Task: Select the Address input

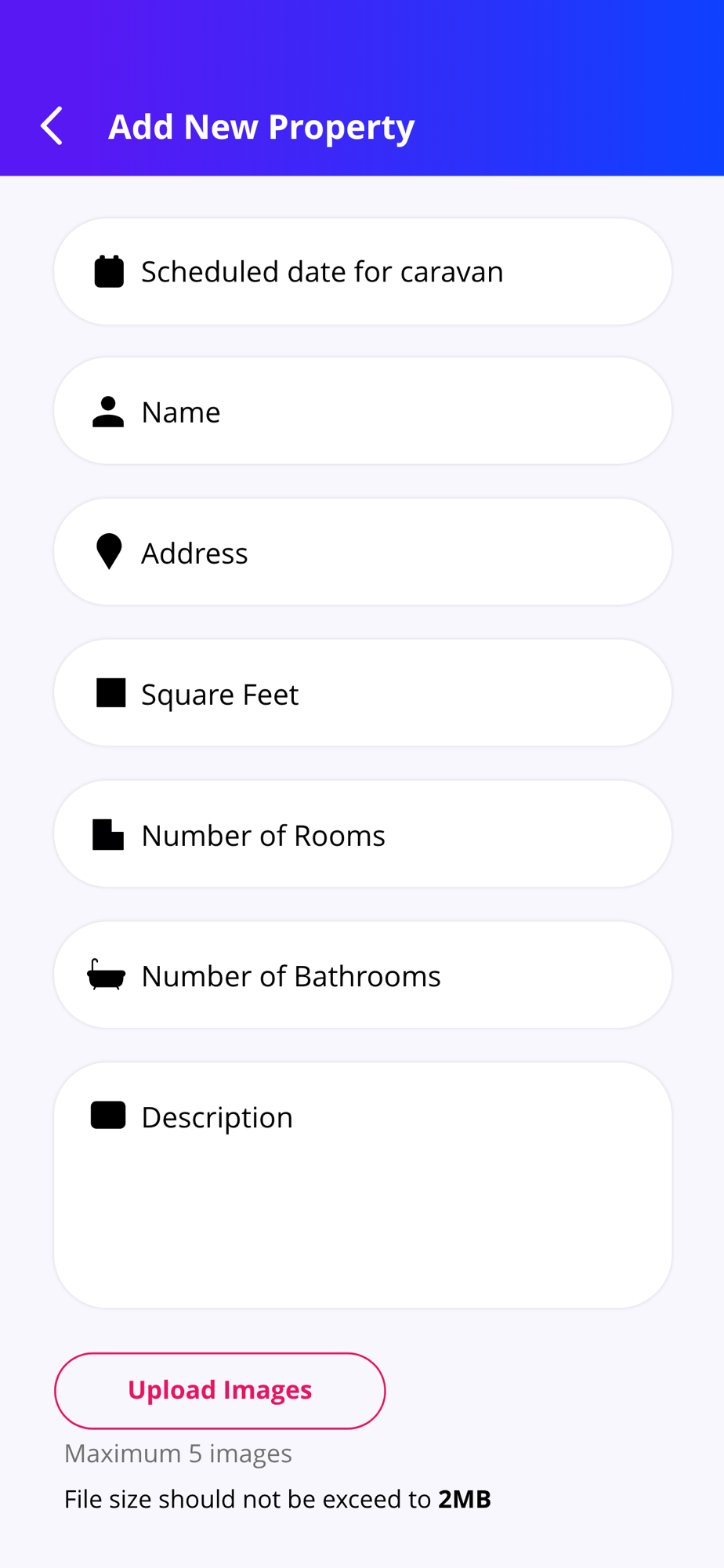Action: tap(363, 552)
